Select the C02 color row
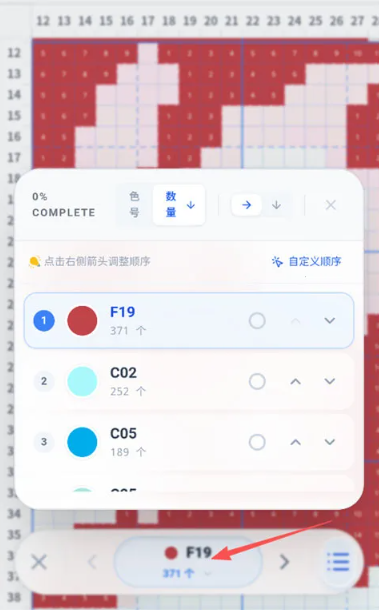The height and width of the screenshot is (610, 379). [x=189, y=381]
